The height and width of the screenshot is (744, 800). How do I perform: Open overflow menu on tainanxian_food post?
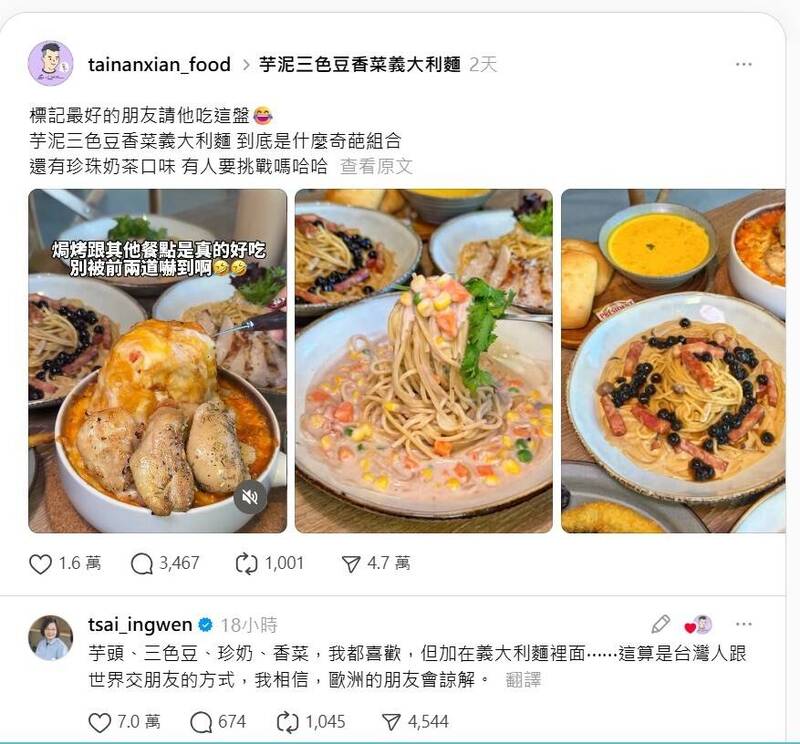(743, 64)
